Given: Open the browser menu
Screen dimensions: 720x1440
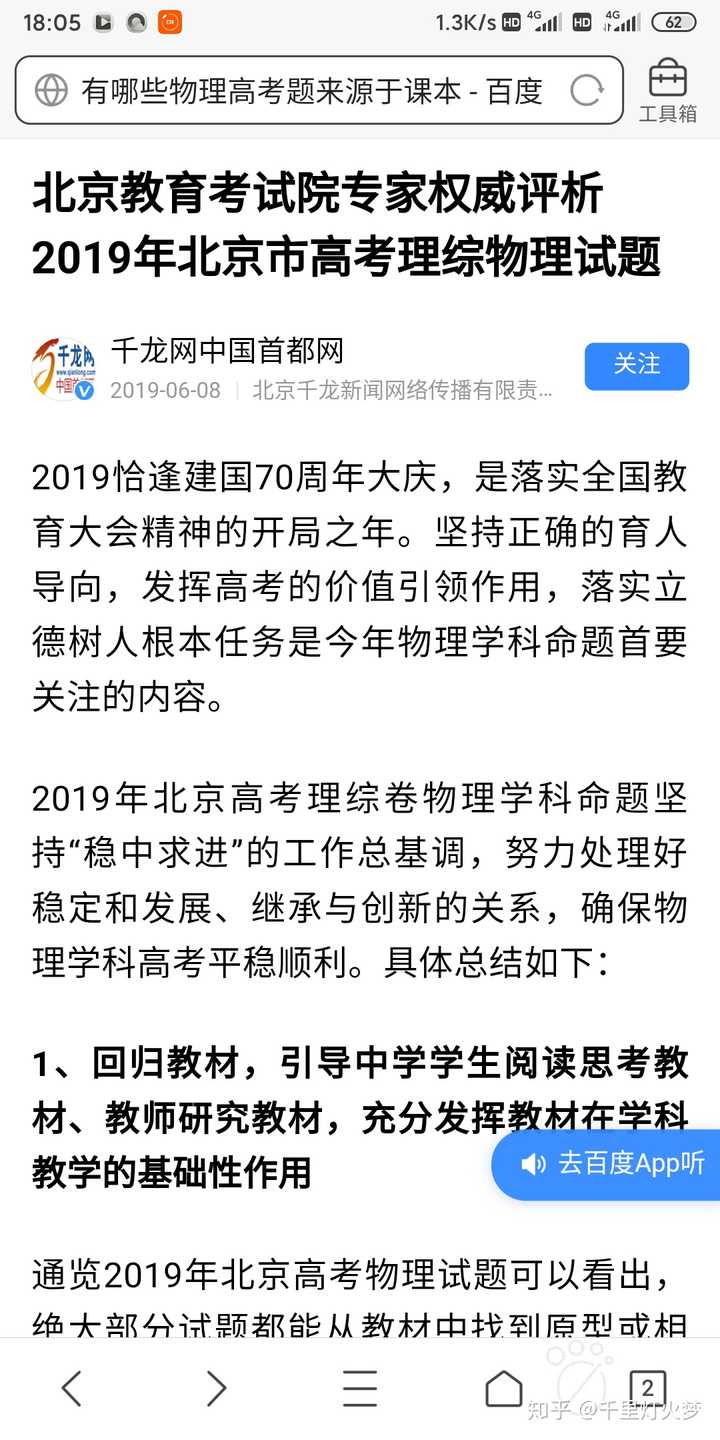Looking at the screenshot, I should click(360, 1388).
